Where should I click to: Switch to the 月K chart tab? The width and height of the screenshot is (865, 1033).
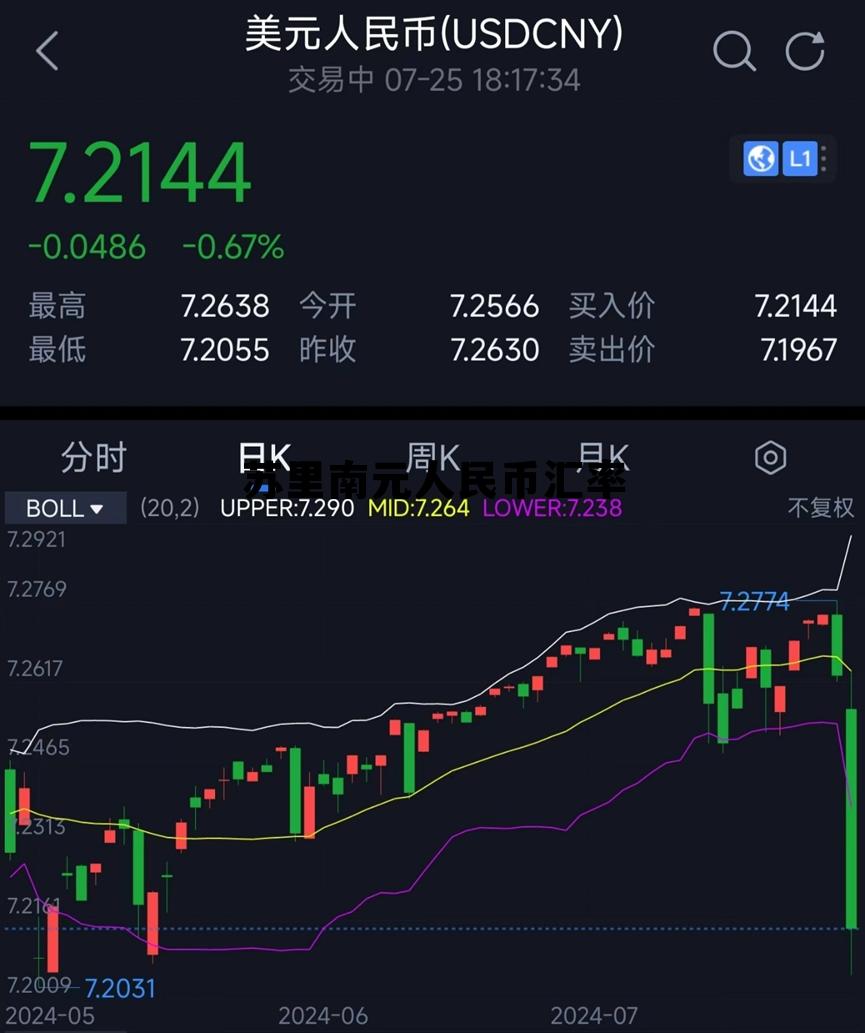tap(603, 458)
